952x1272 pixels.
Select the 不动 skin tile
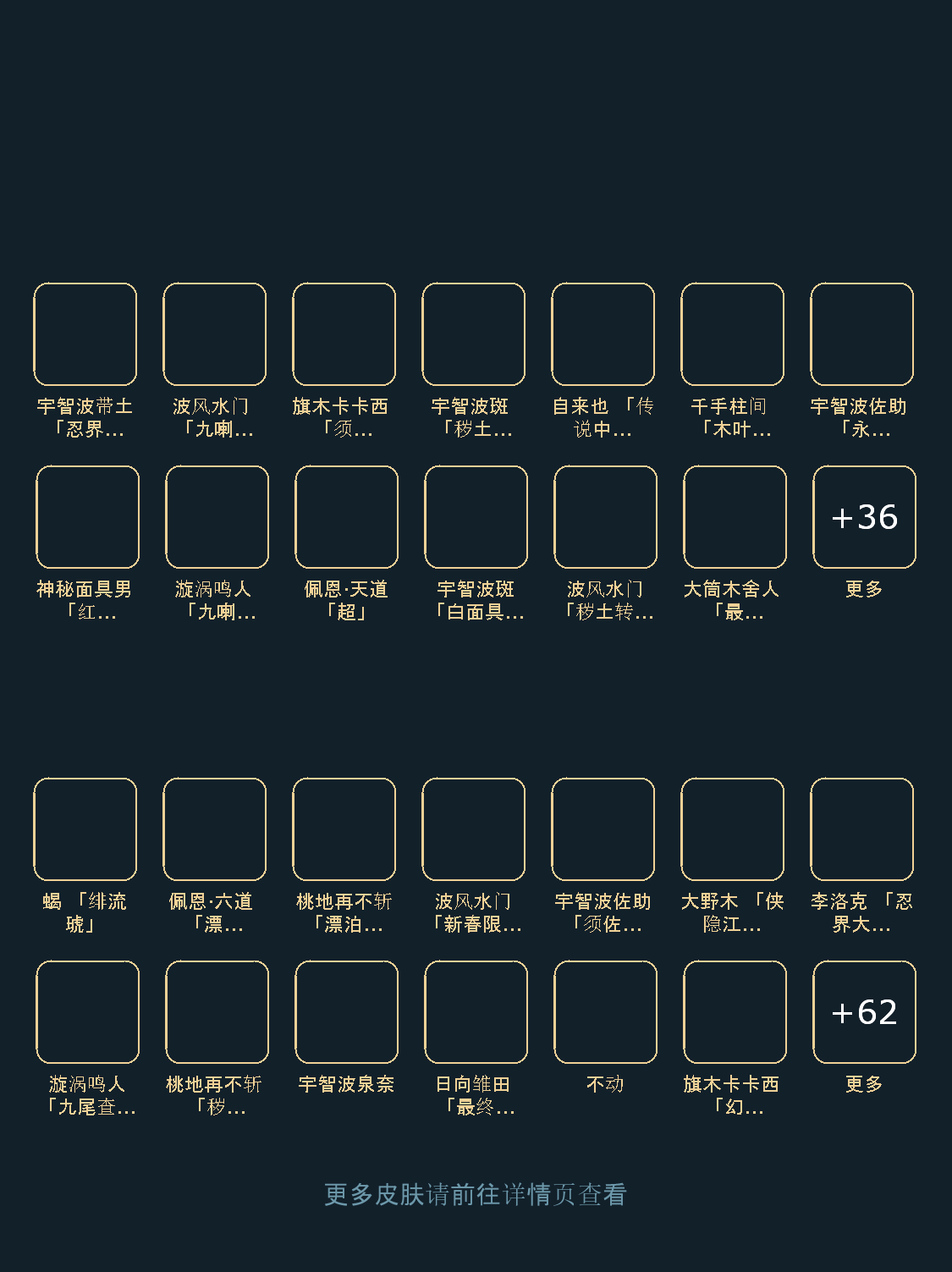[605, 1012]
